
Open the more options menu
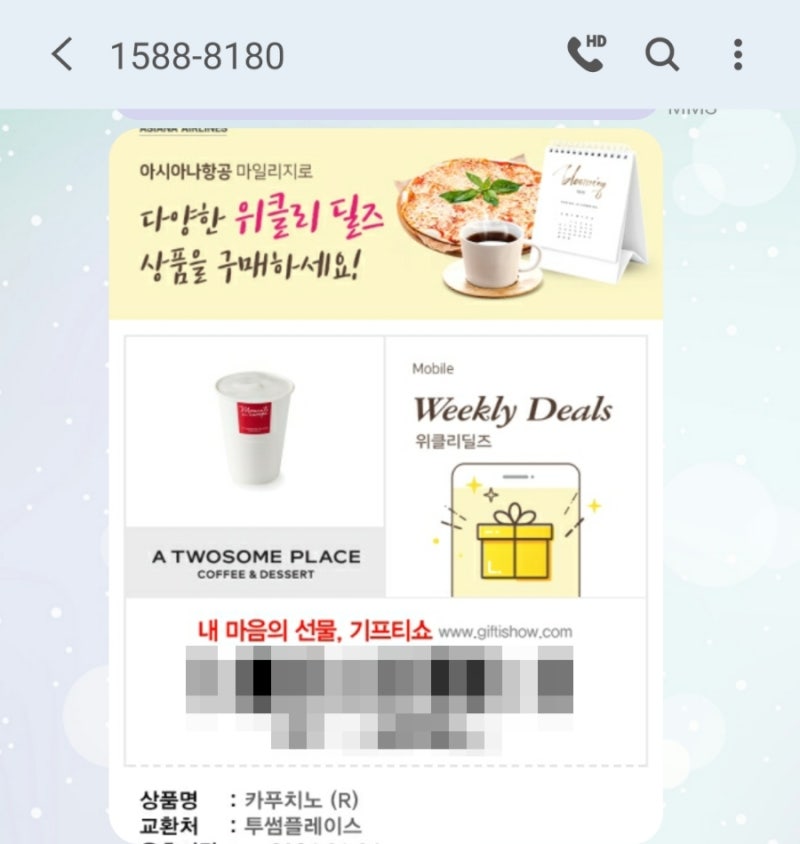738,54
